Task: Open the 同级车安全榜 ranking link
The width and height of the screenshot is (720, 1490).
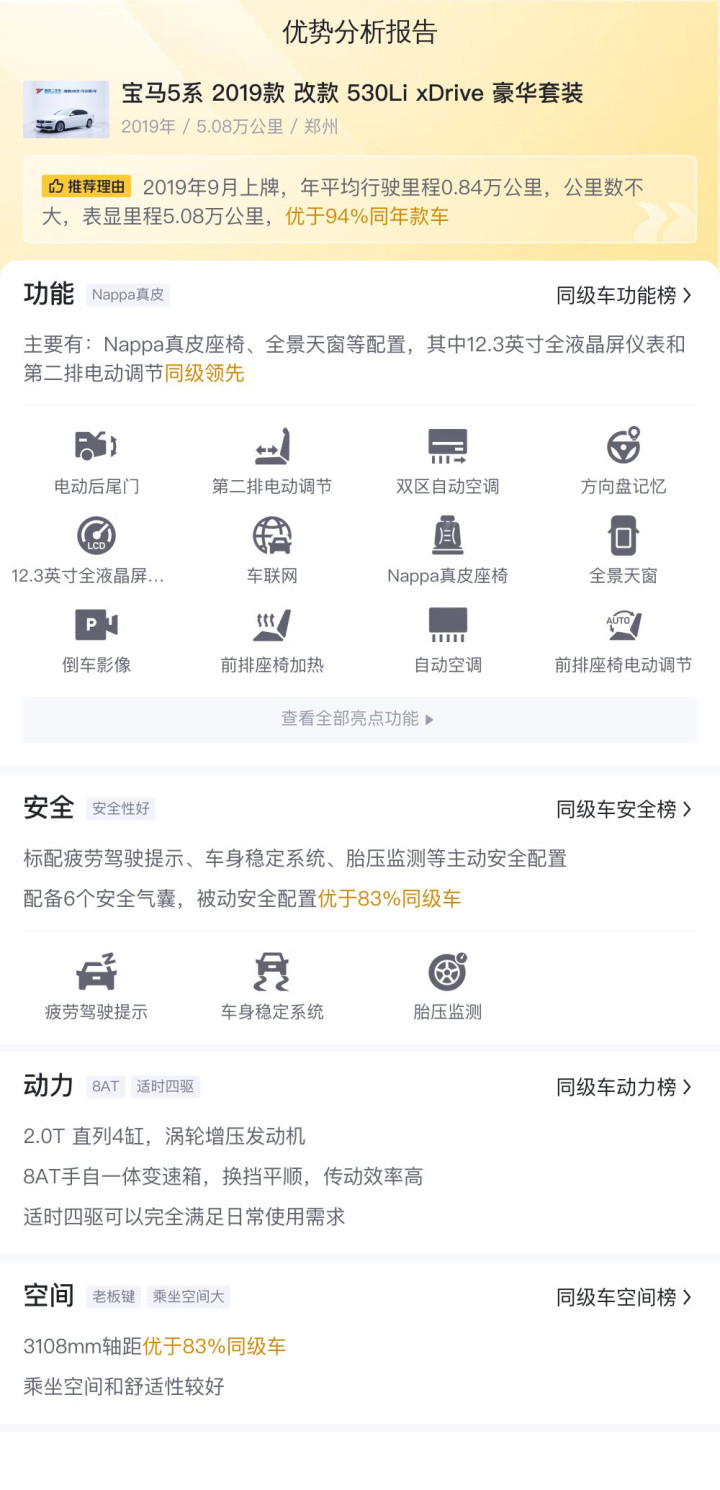Action: pos(624,810)
